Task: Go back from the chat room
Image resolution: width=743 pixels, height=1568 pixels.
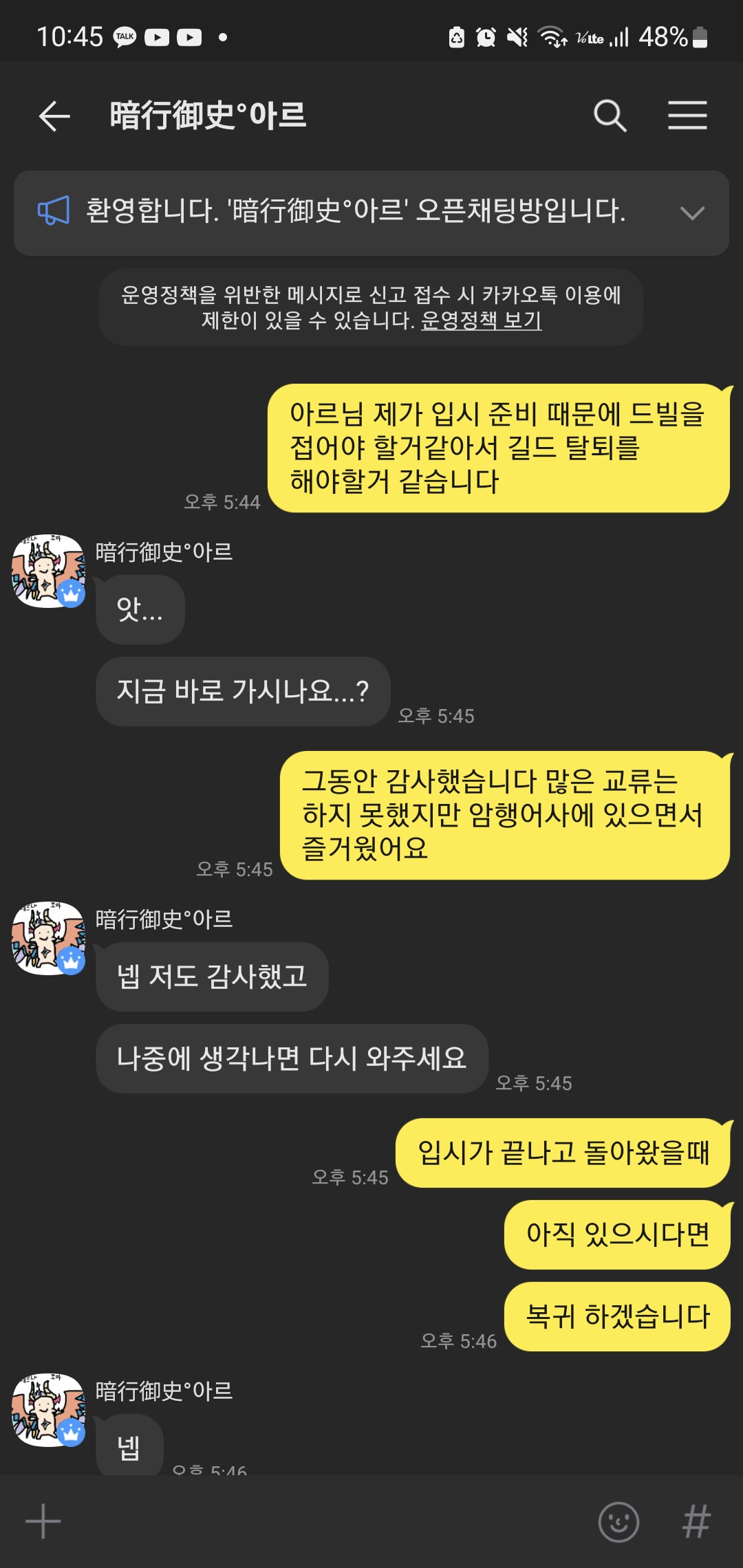Action: 54,116
